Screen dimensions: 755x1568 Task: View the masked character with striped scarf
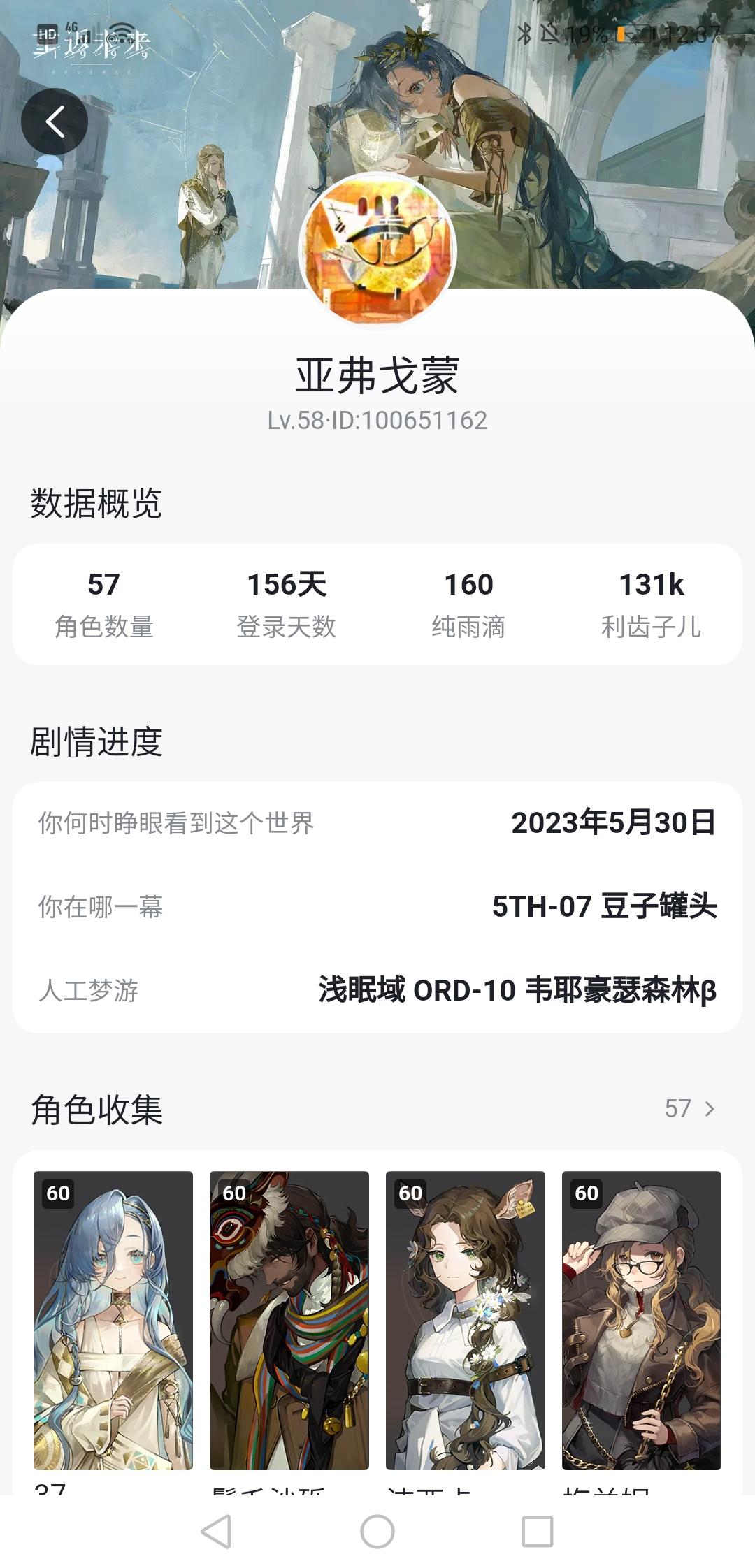click(289, 1319)
